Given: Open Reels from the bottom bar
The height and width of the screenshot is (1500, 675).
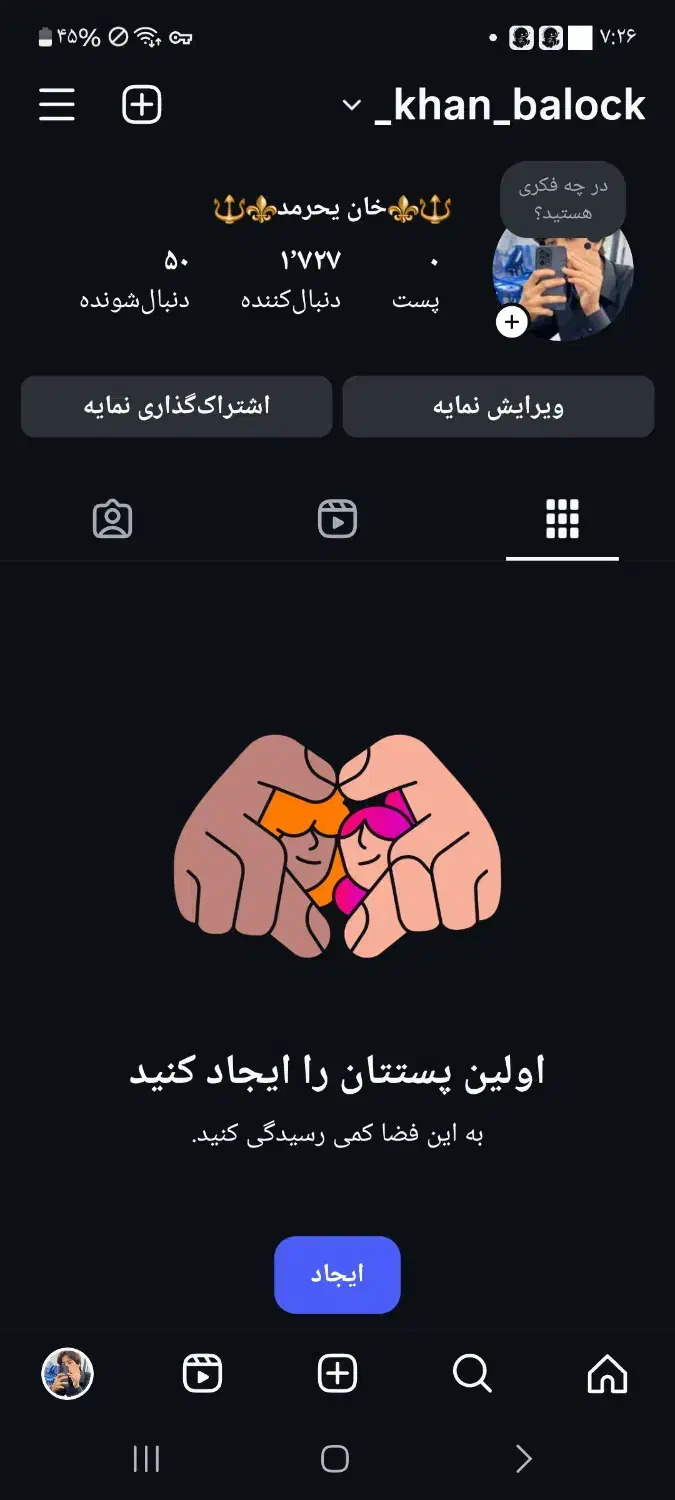Looking at the screenshot, I should (202, 1374).
